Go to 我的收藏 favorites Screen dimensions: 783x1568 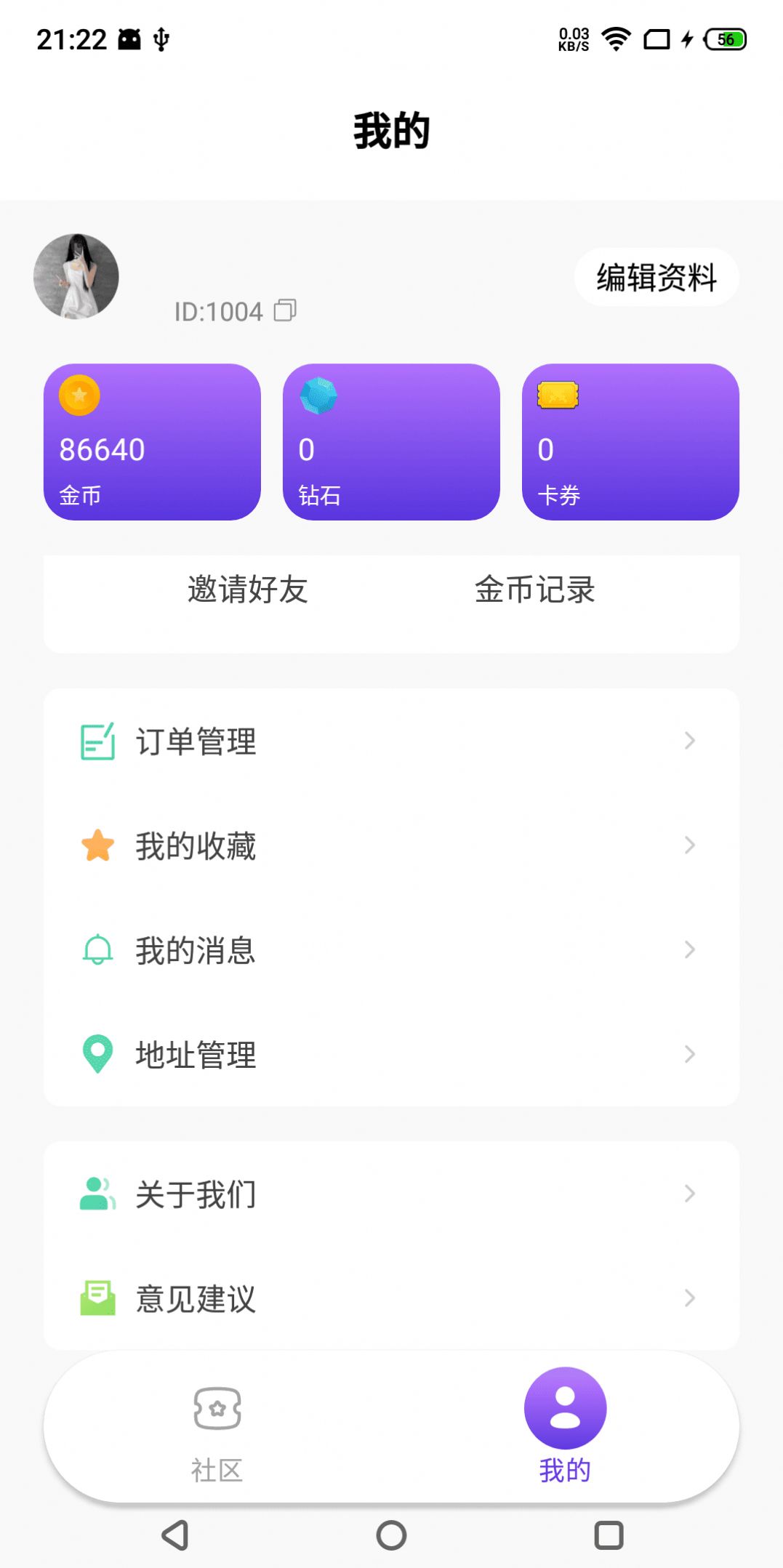pos(391,846)
